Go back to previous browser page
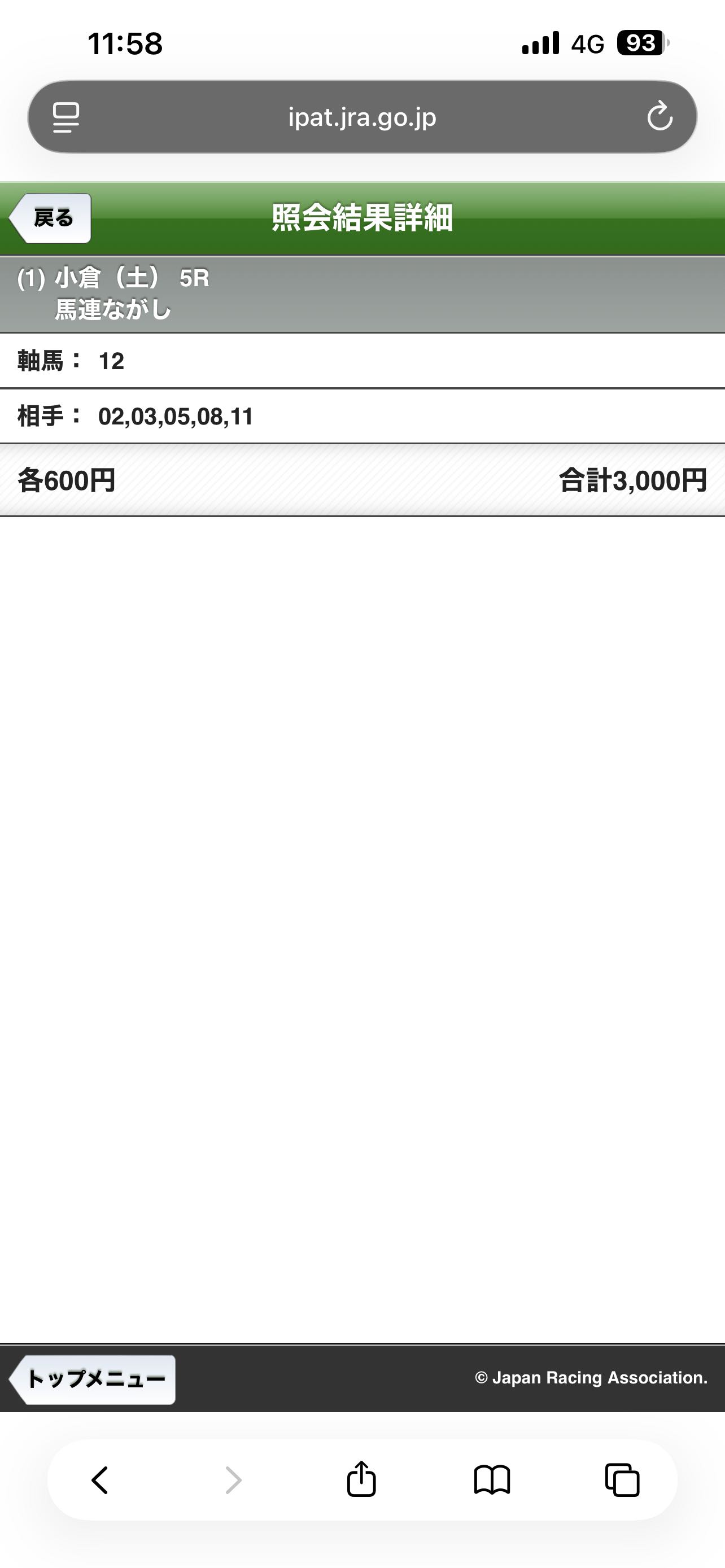This screenshot has width=725, height=1568. 101,1480
